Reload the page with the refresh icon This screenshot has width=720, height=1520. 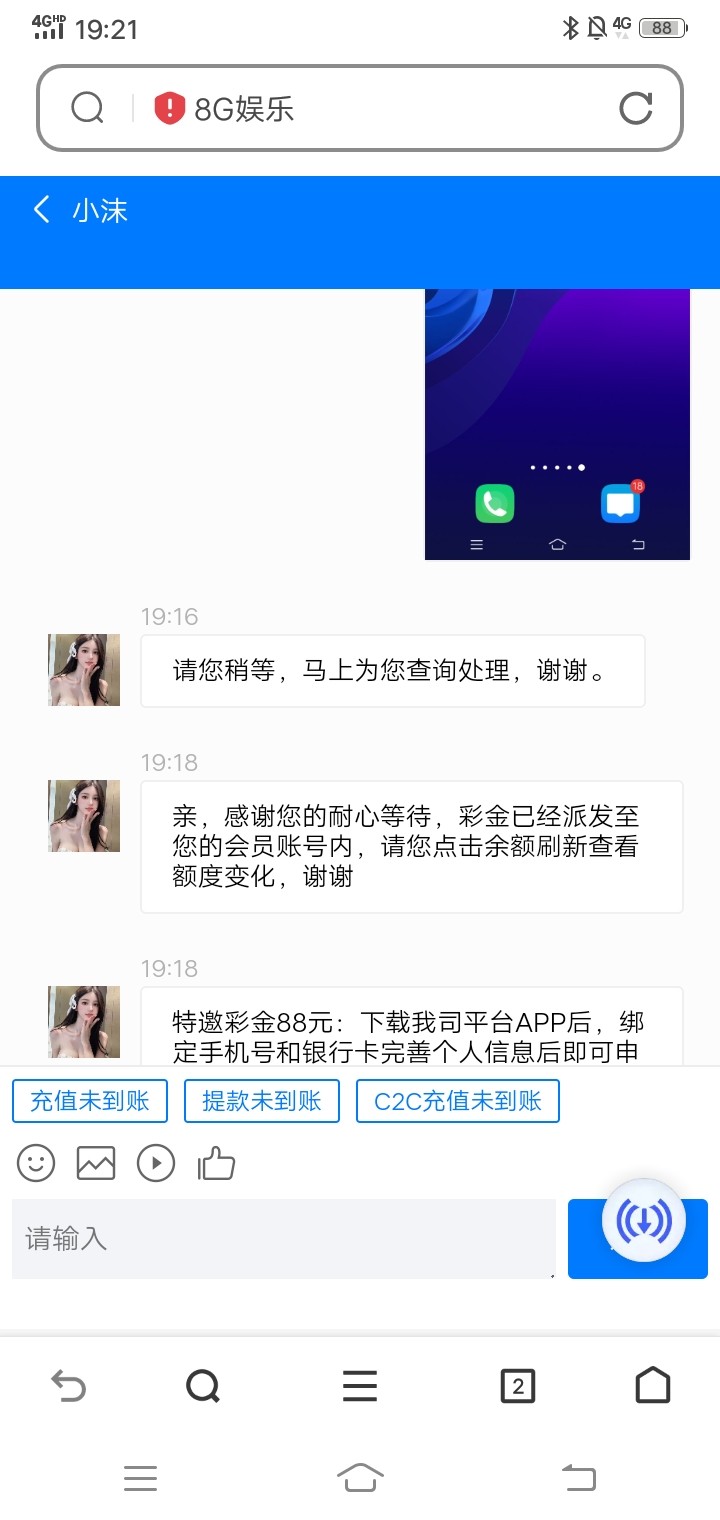(636, 108)
